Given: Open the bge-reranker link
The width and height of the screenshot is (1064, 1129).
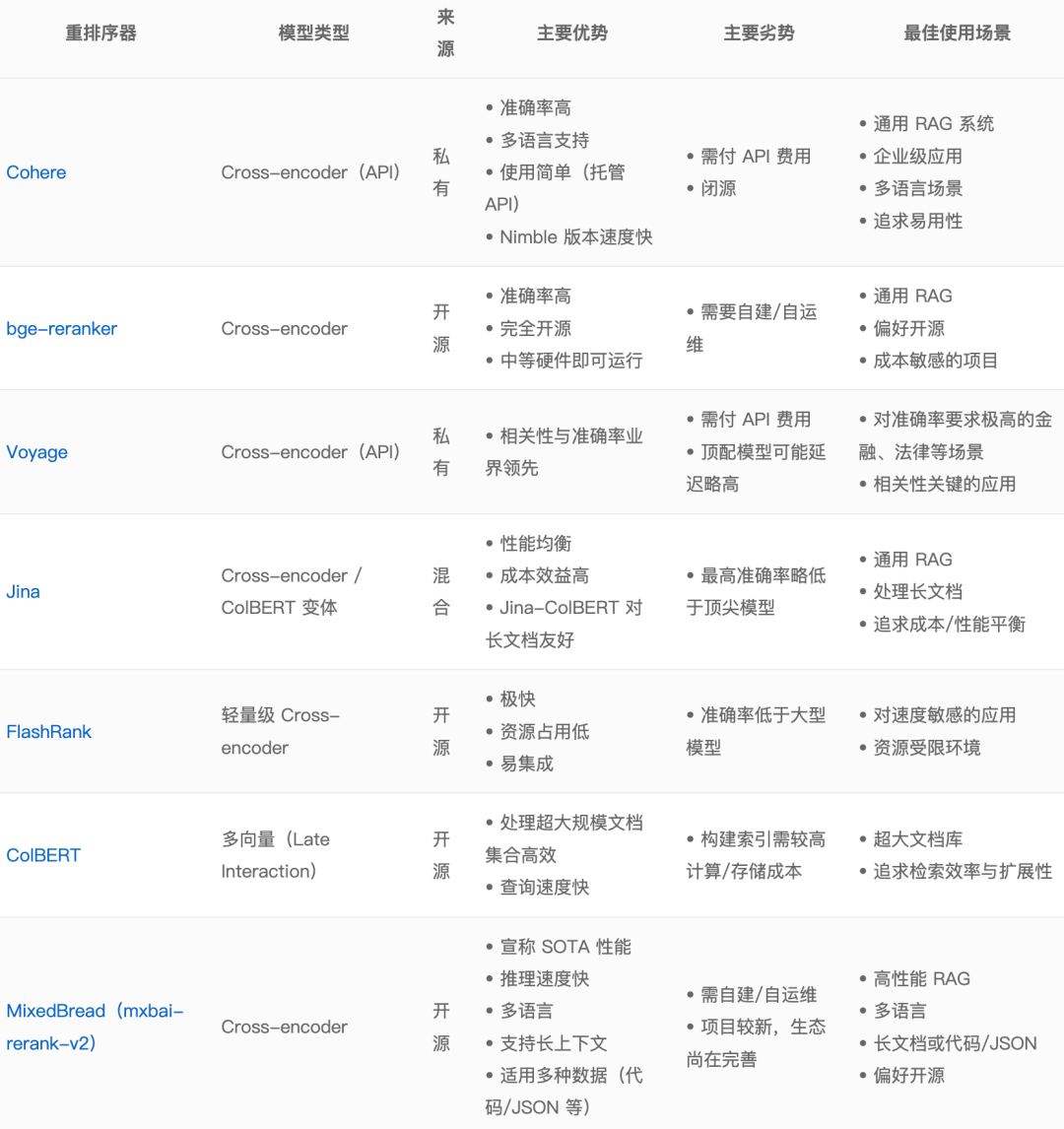Looking at the screenshot, I should pos(61,329).
